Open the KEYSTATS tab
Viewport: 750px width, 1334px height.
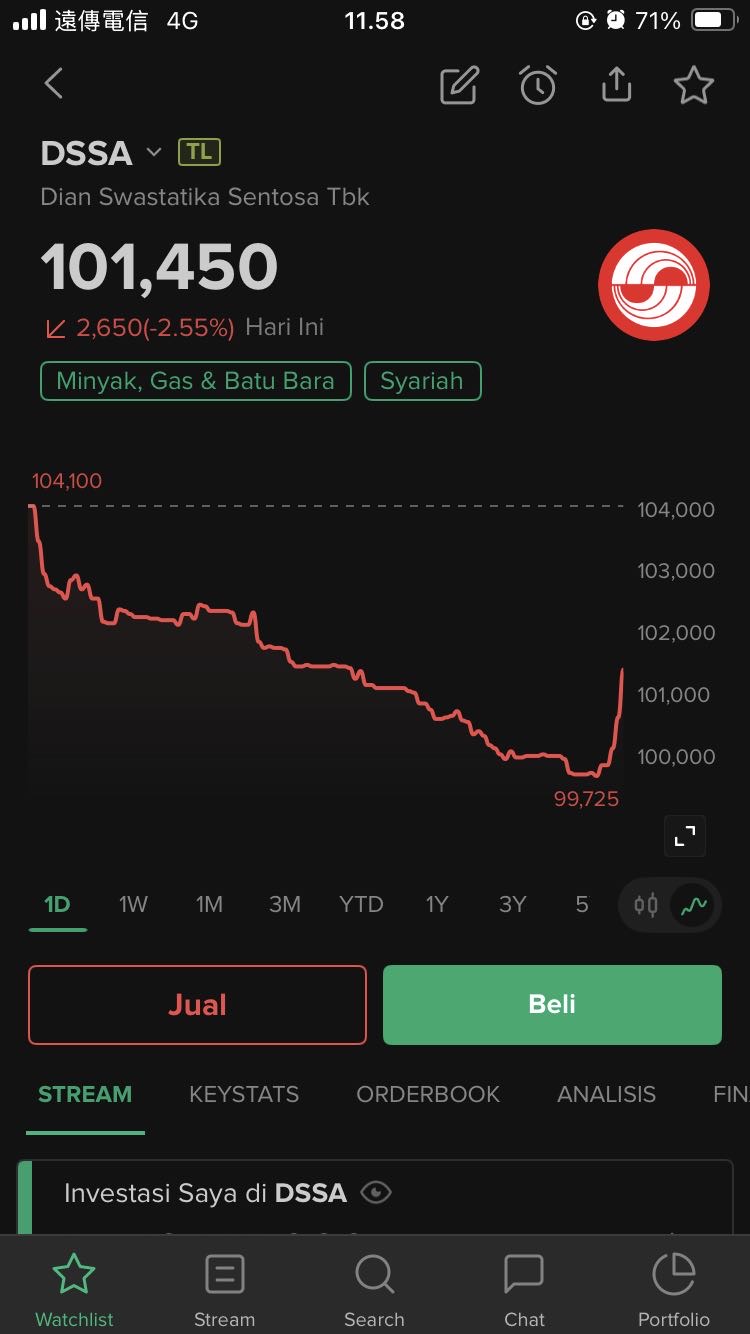pos(244,1095)
